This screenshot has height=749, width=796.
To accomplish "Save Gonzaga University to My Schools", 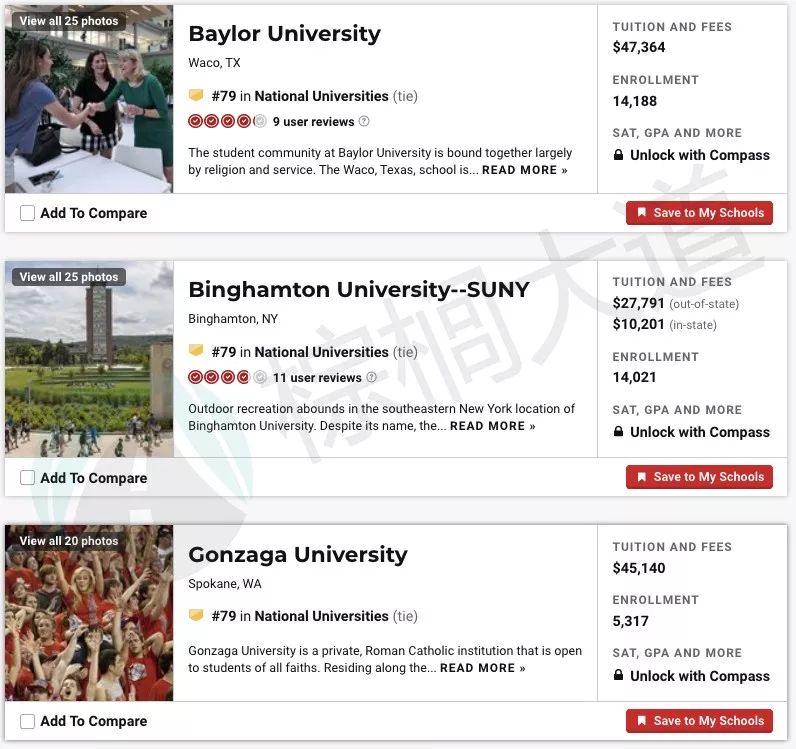I will (x=699, y=721).
